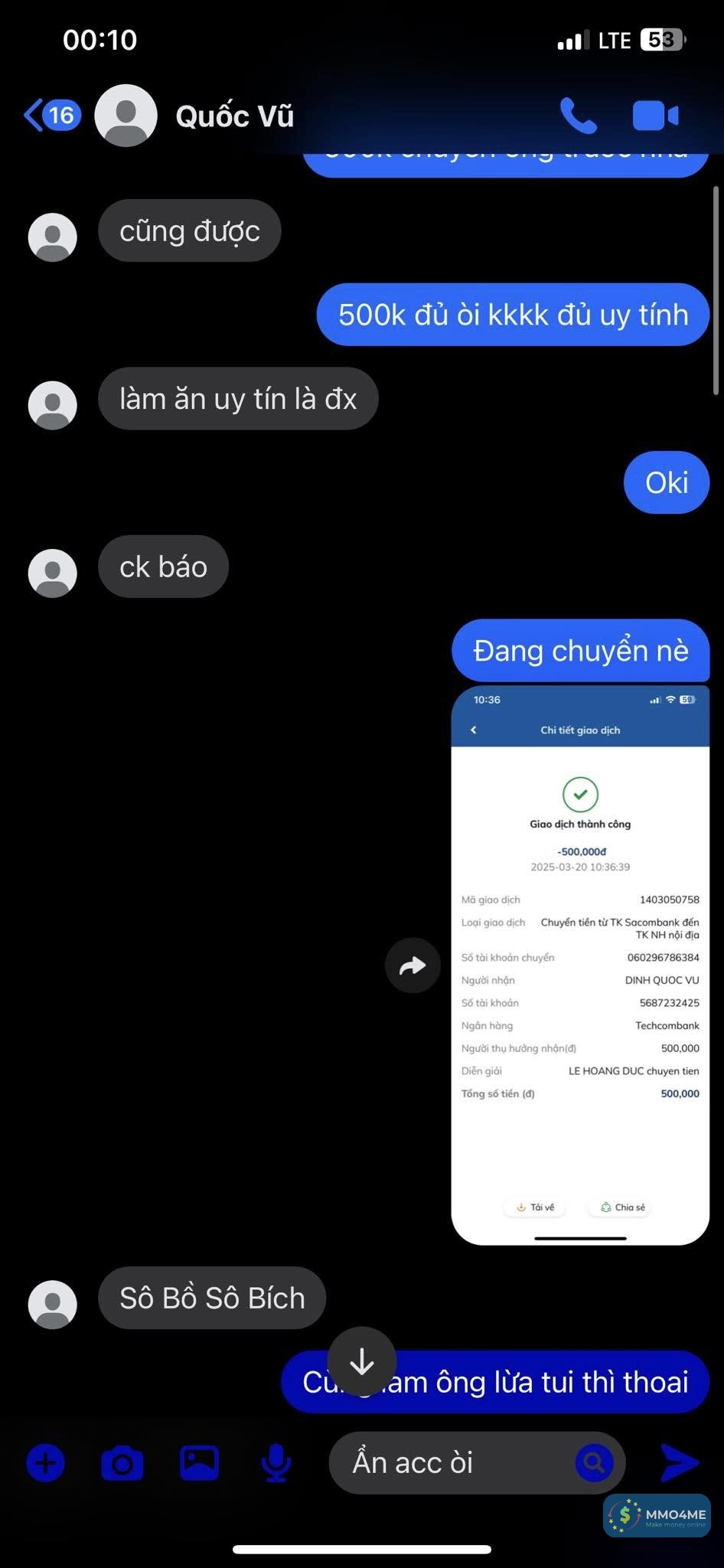The height and width of the screenshot is (1568, 724).
Task: Choose a picture from the gallery
Action: pyautogui.click(x=199, y=1463)
